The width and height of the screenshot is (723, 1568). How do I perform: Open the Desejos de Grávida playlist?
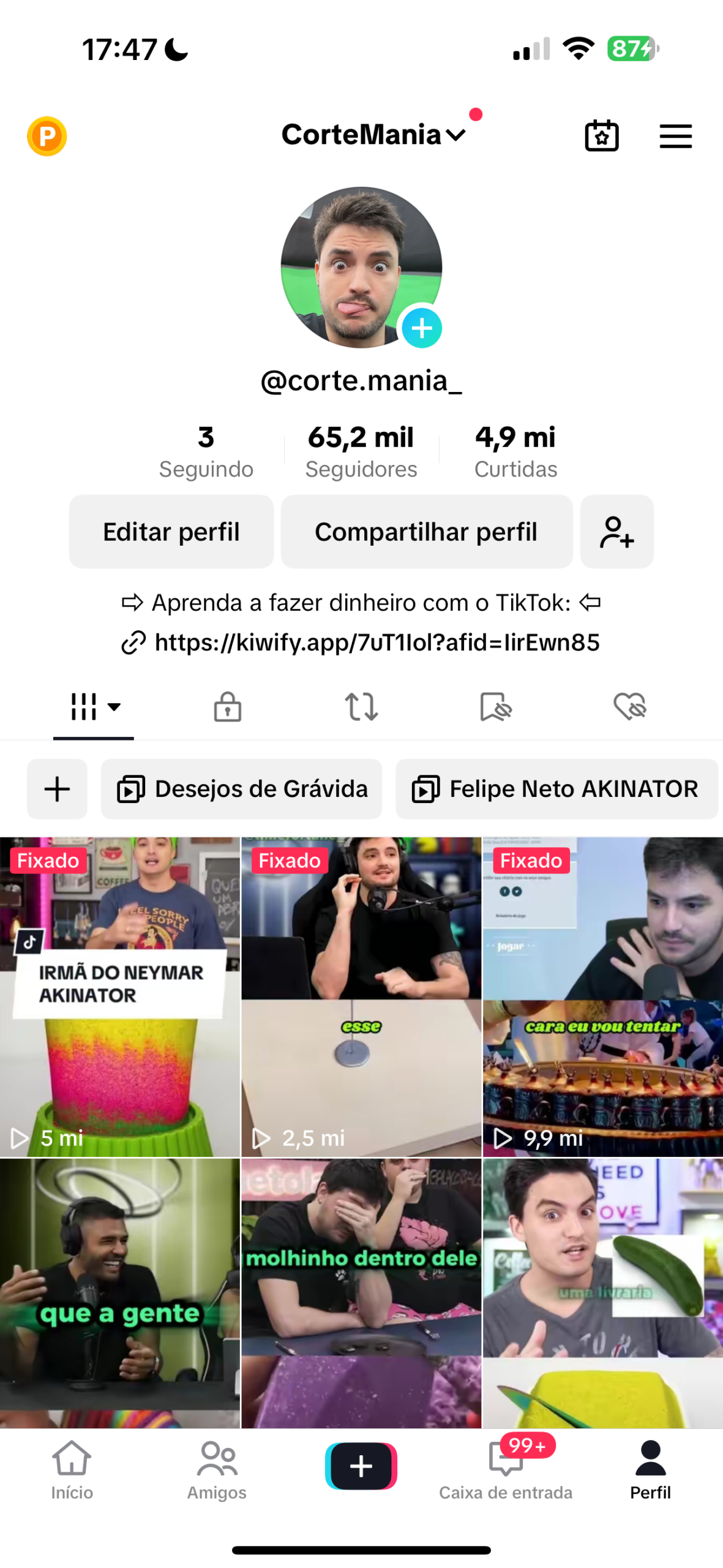pos(242,789)
